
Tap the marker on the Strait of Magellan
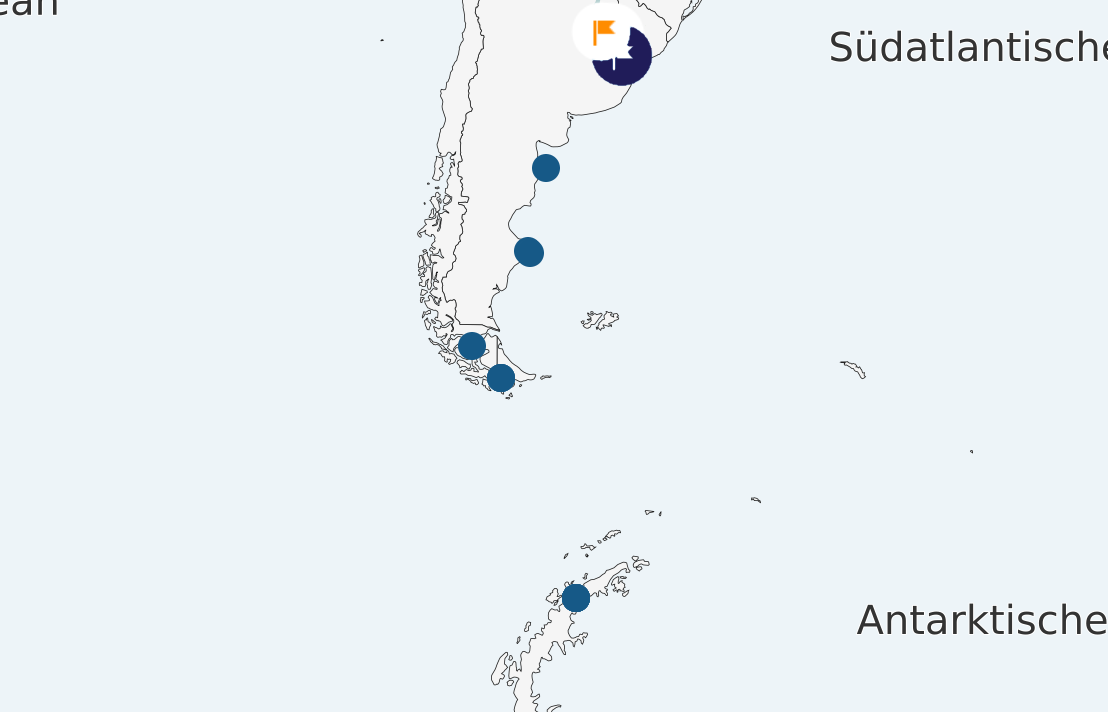pos(472,347)
